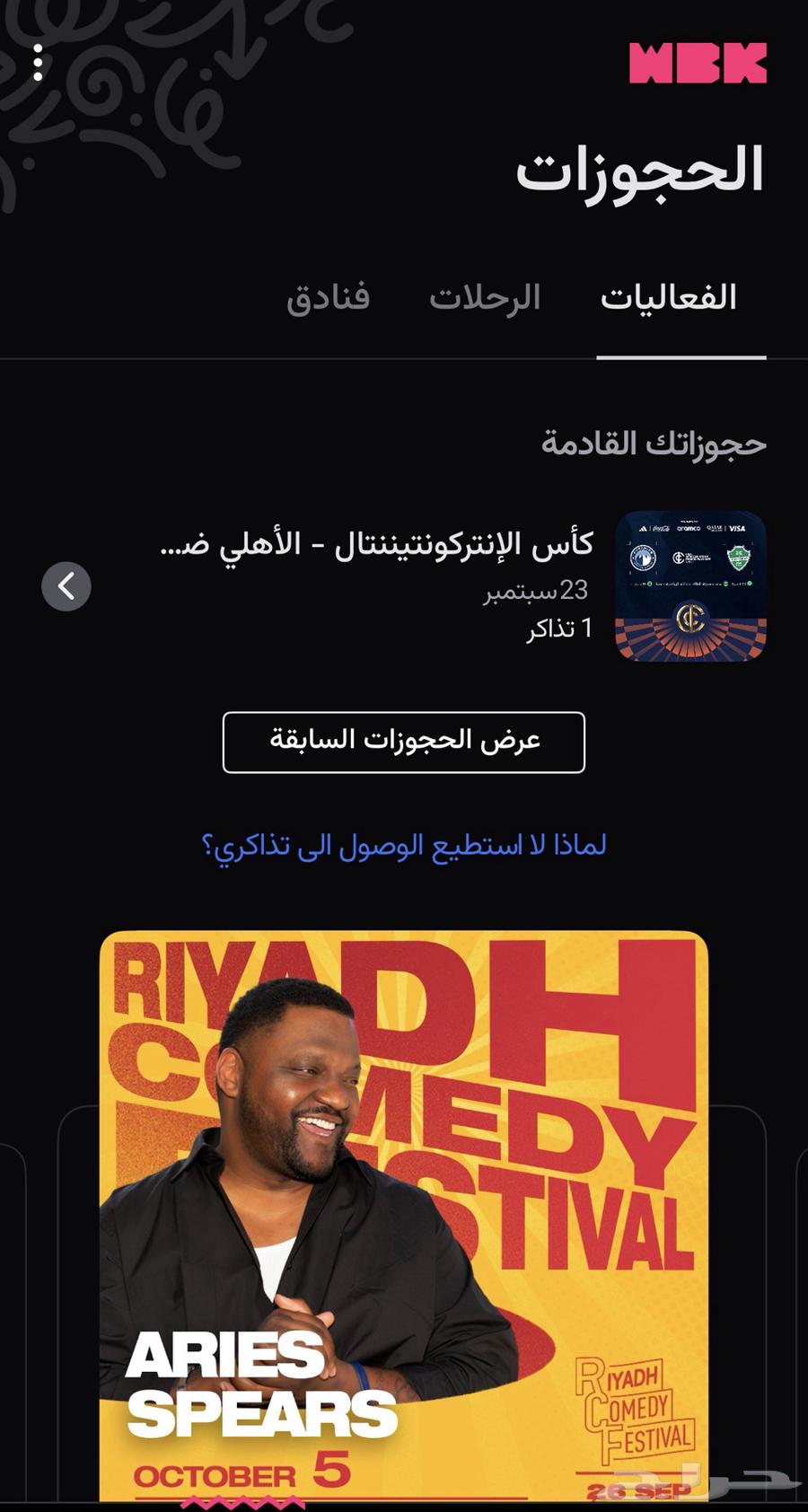The width and height of the screenshot is (808, 1512).
Task: Click the Aries Spears event poster
Action: (404, 1212)
